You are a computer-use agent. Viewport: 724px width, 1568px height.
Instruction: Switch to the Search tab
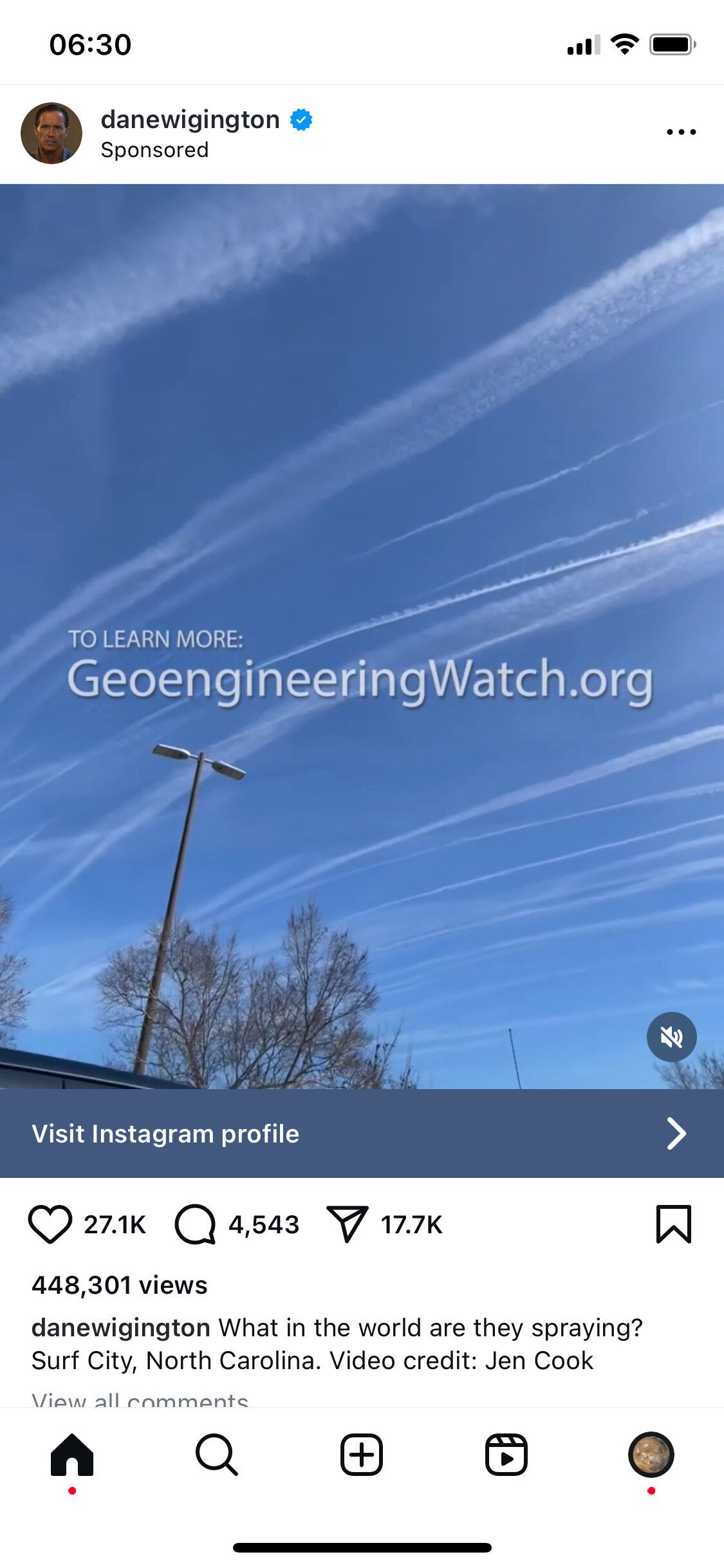(217, 1455)
